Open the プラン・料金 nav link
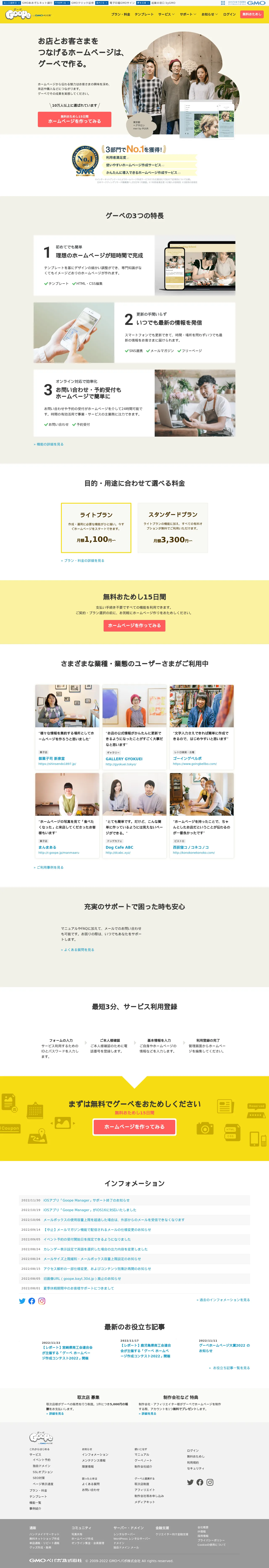The height and width of the screenshot is (1568, 269). point(120,14)
